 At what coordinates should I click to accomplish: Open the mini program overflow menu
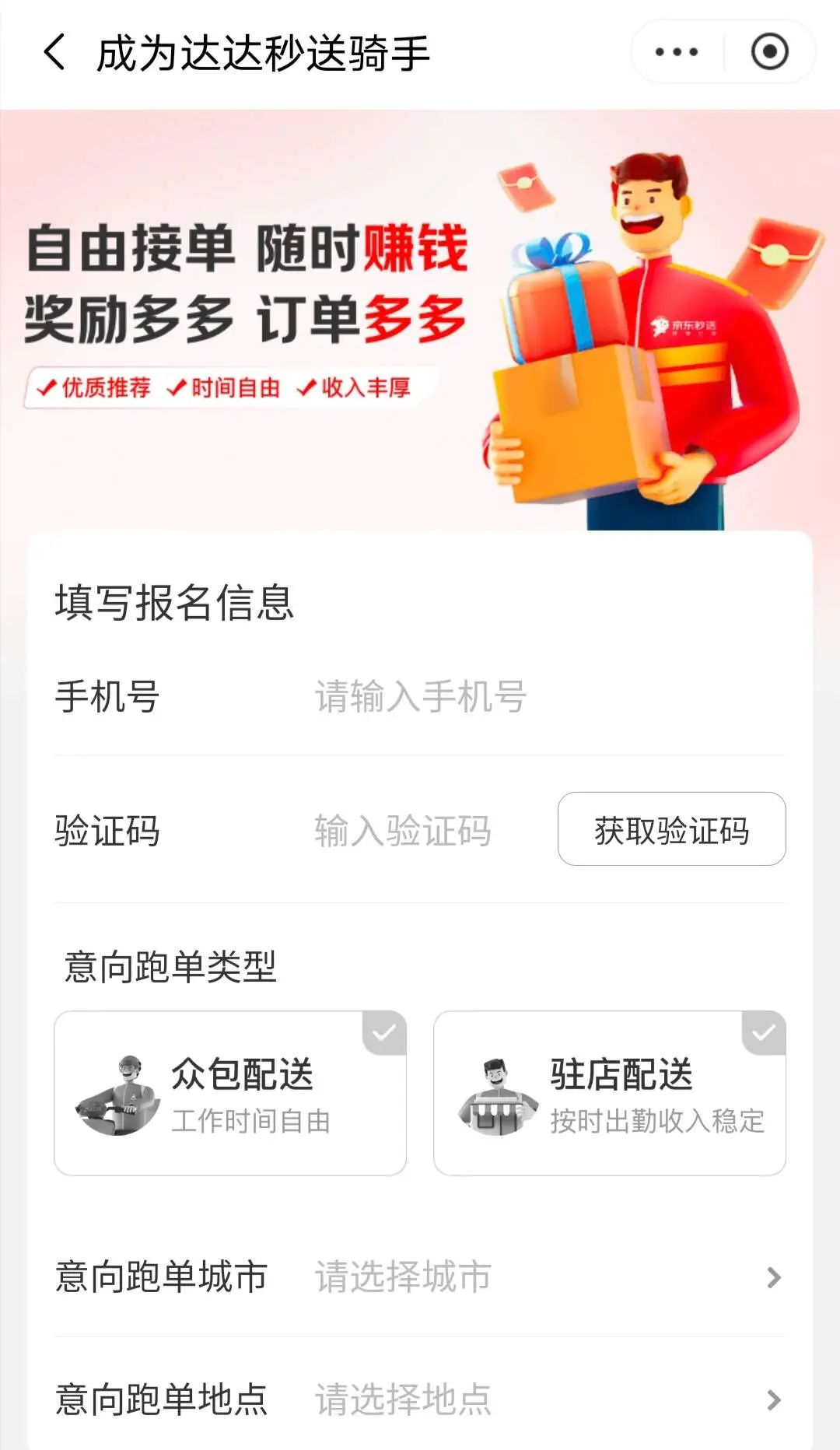pyautogui.click(x=677, y=52)
